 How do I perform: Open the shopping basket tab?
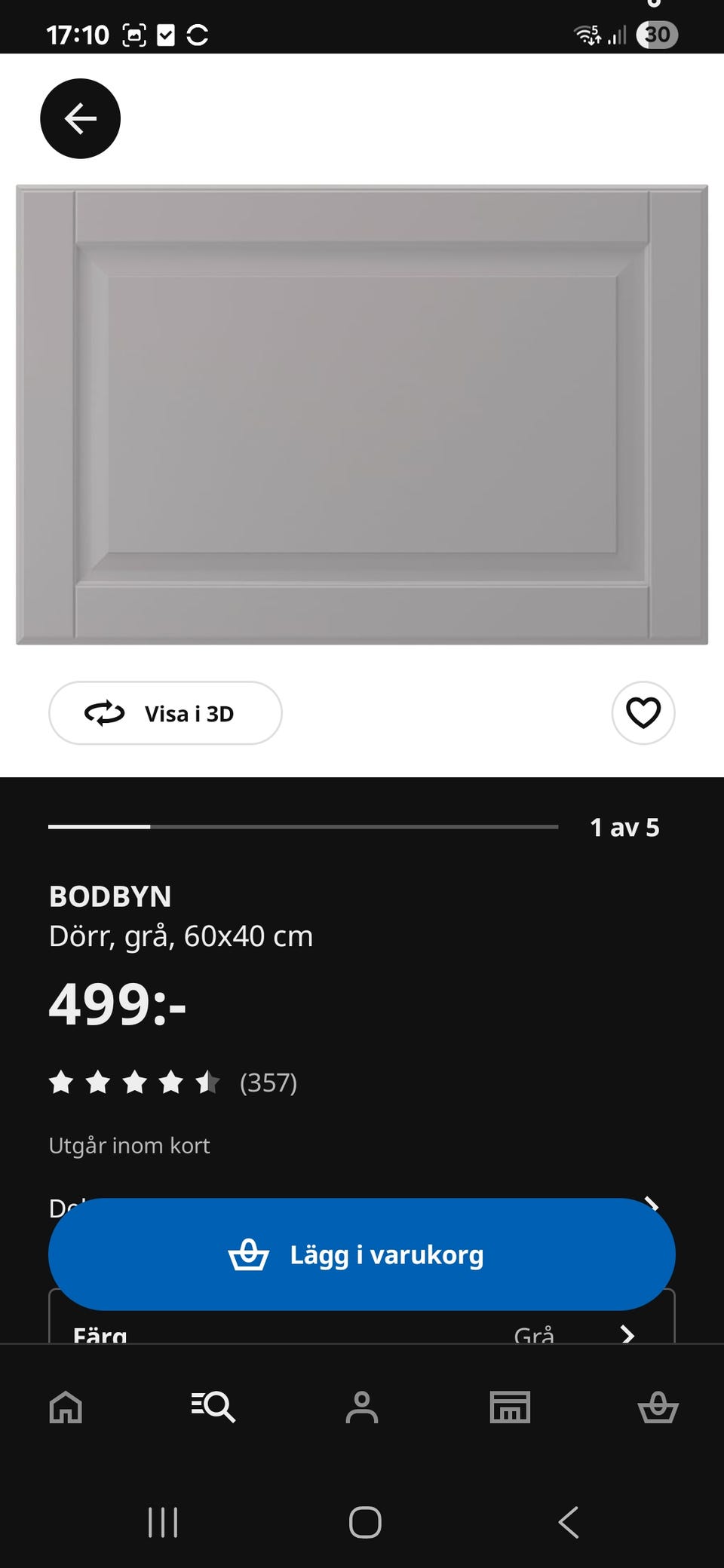pyautogui.click(x=658, y=1407)
